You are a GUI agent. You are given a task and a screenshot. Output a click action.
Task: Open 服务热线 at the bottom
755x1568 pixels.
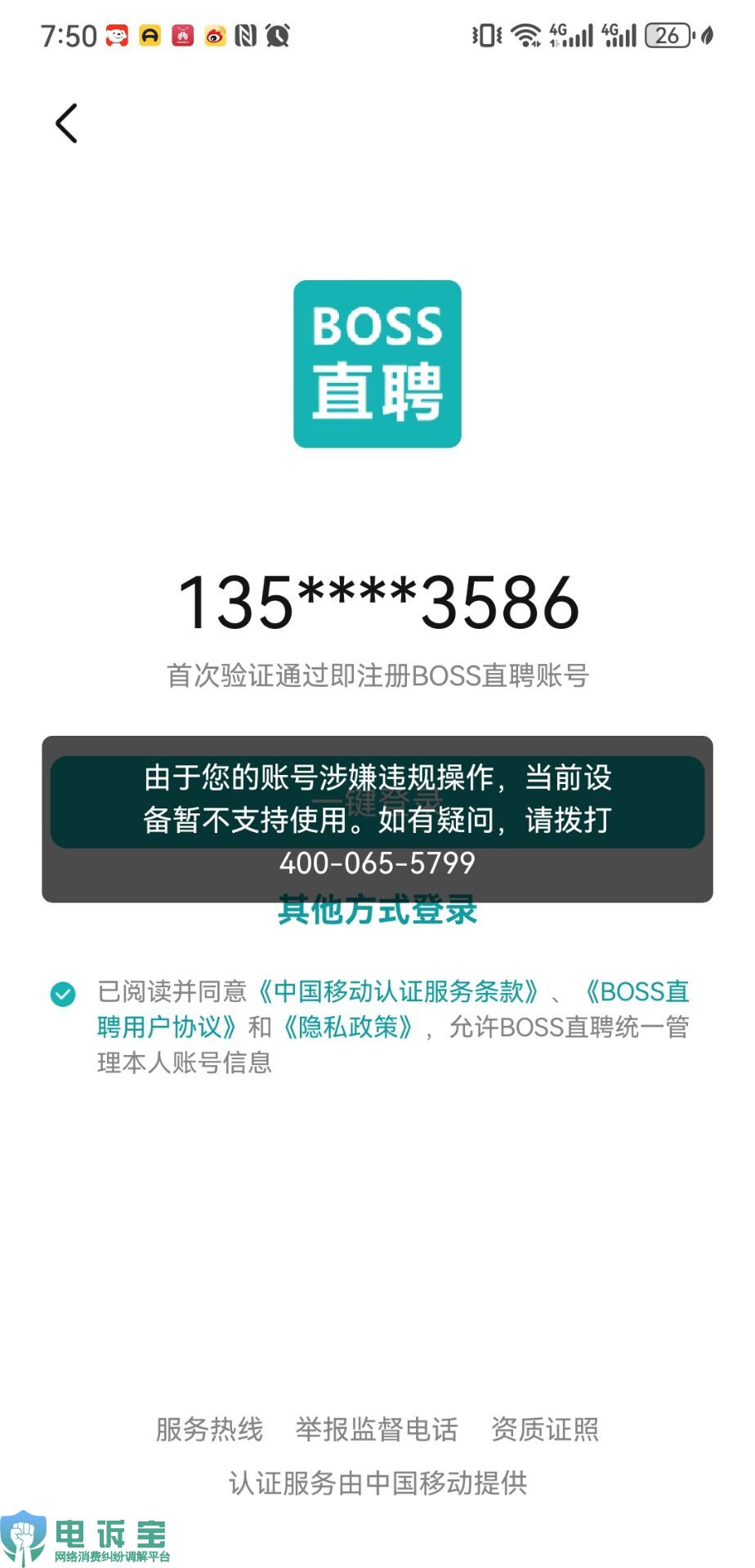click(x=209, y=1429)
